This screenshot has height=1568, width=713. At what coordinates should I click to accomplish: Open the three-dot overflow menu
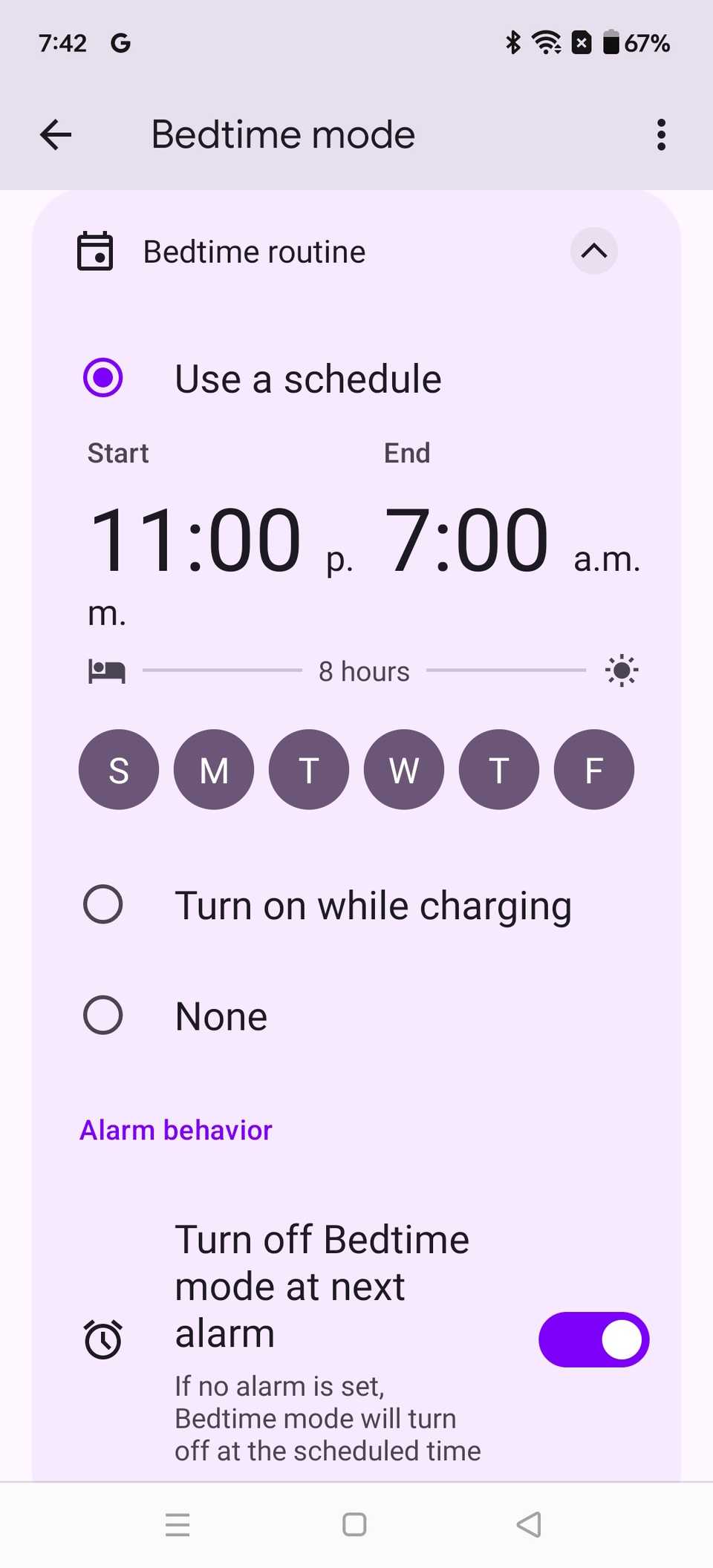coord(660,134)
